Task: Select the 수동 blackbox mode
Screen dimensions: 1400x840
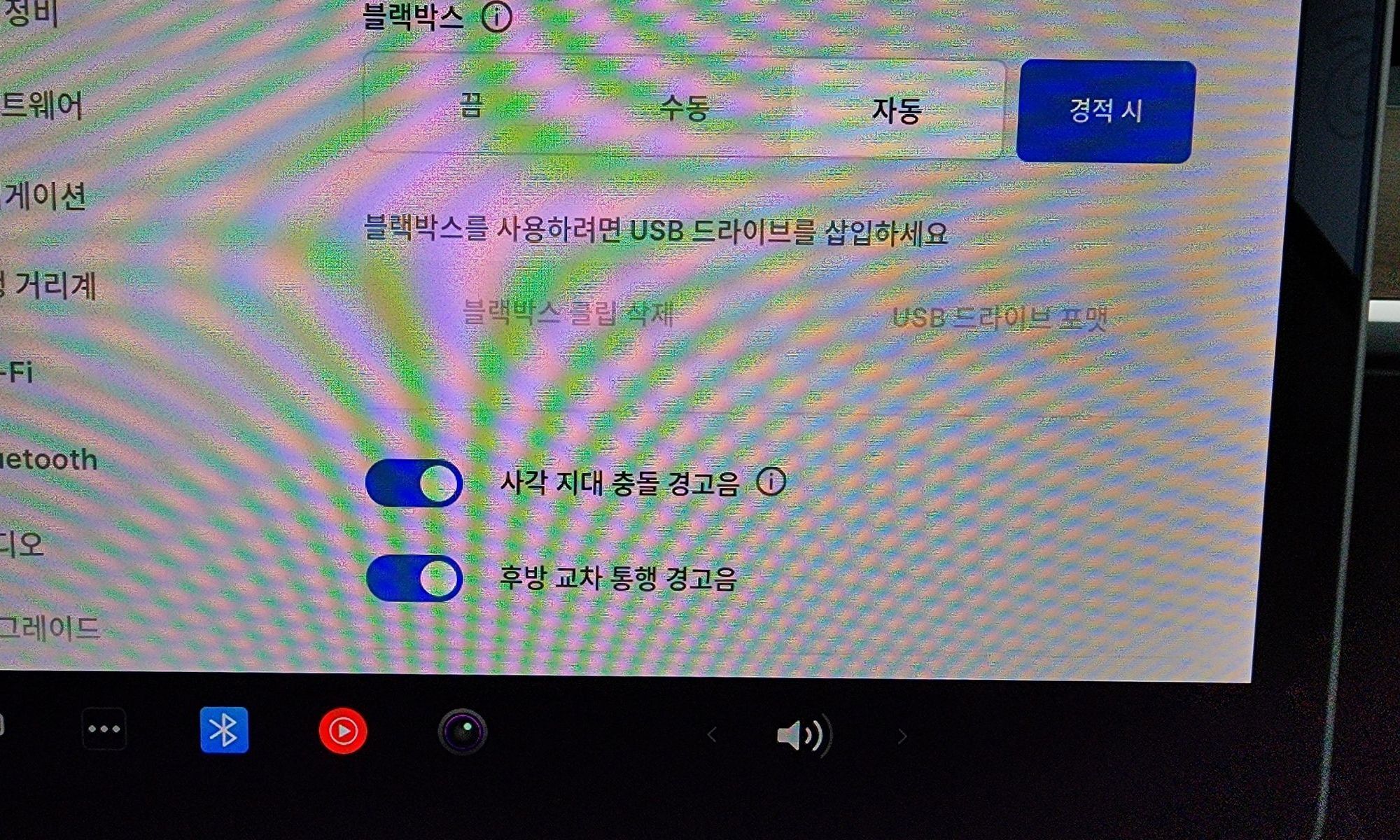Action: [684, 108]
